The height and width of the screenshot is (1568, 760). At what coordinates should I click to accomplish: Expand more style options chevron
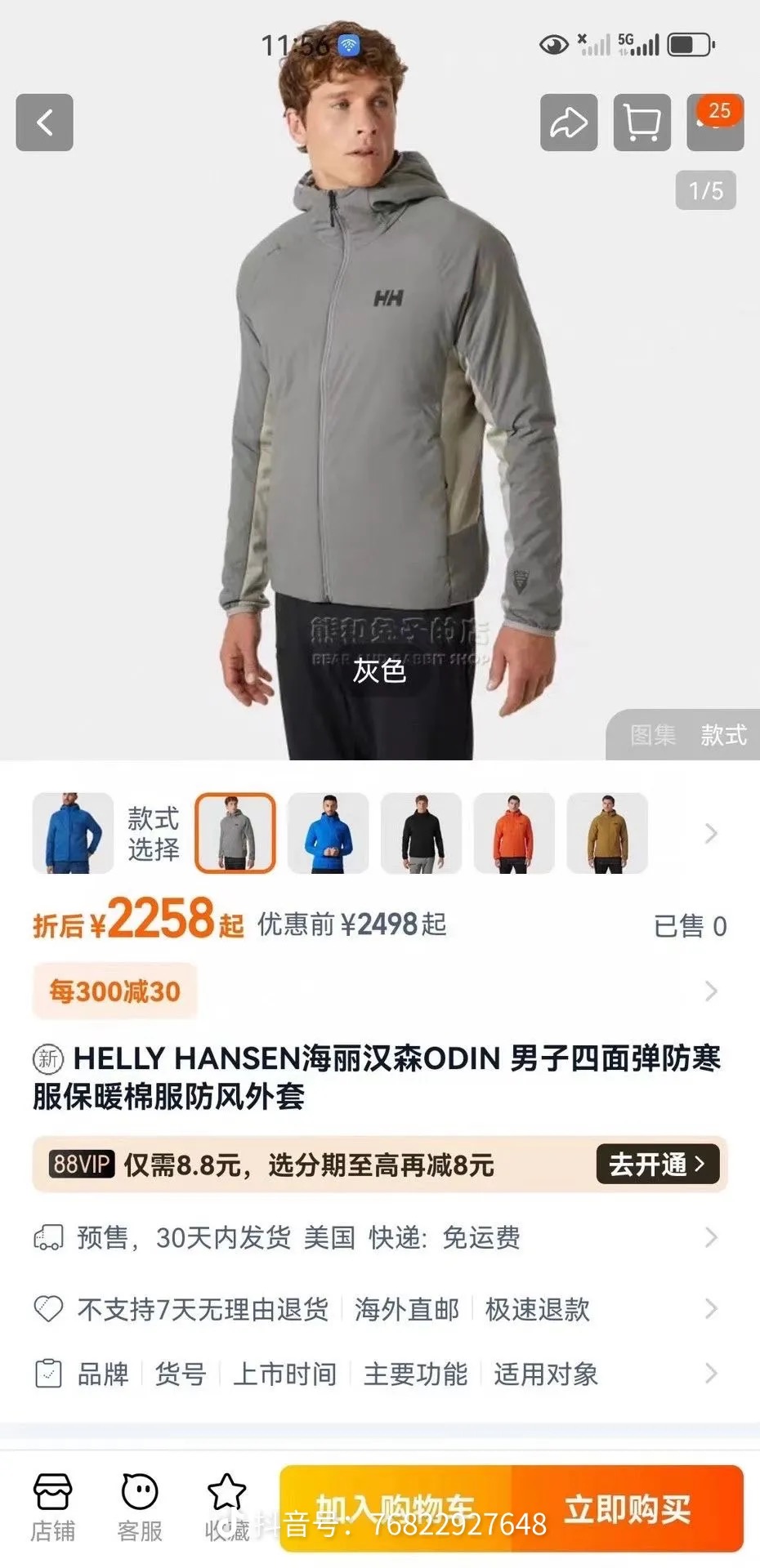pyautogui.click(x=710, y=834)
